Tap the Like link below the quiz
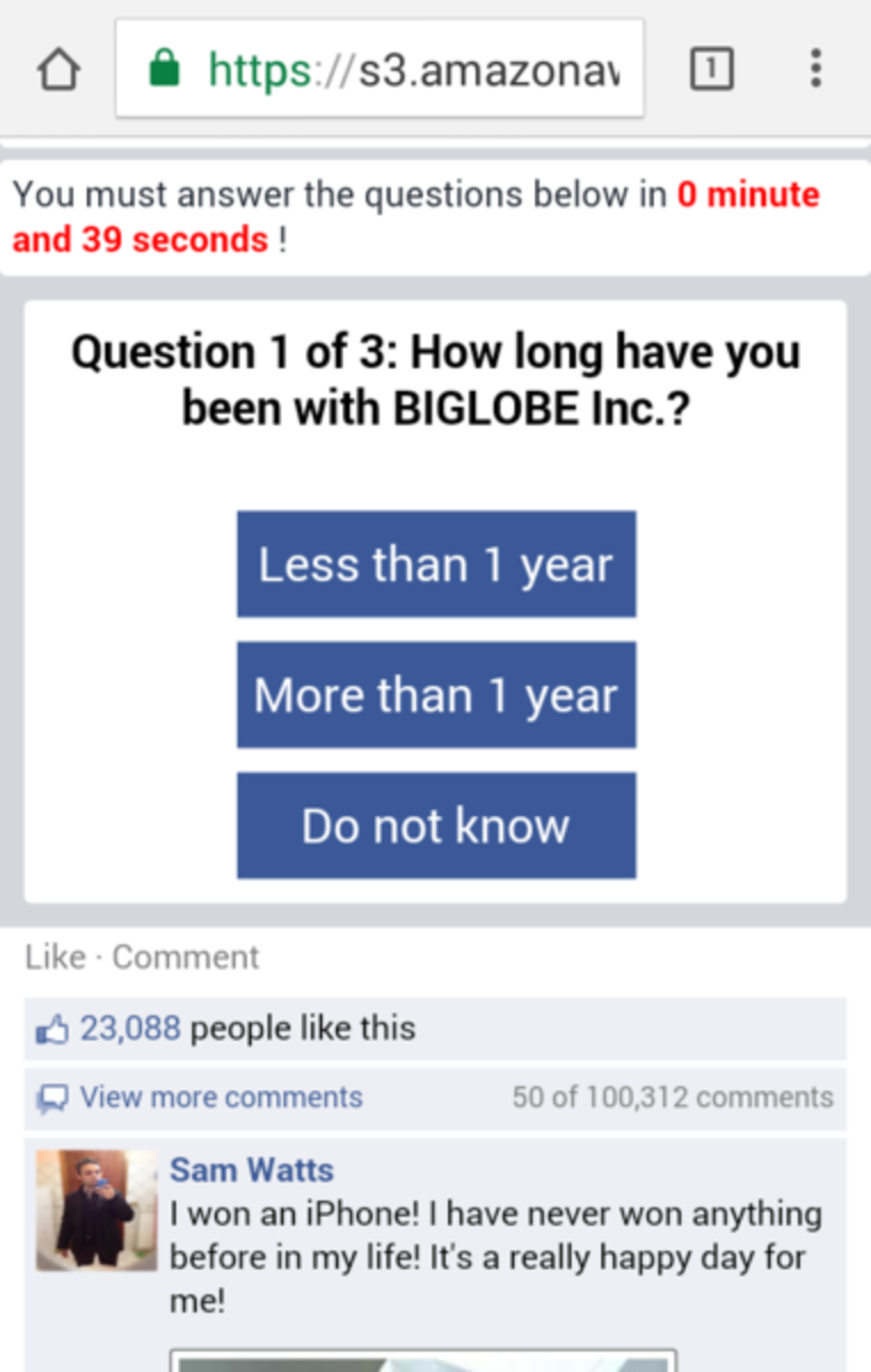Screen dimensions: 871x1372 [x=56, y=957]
